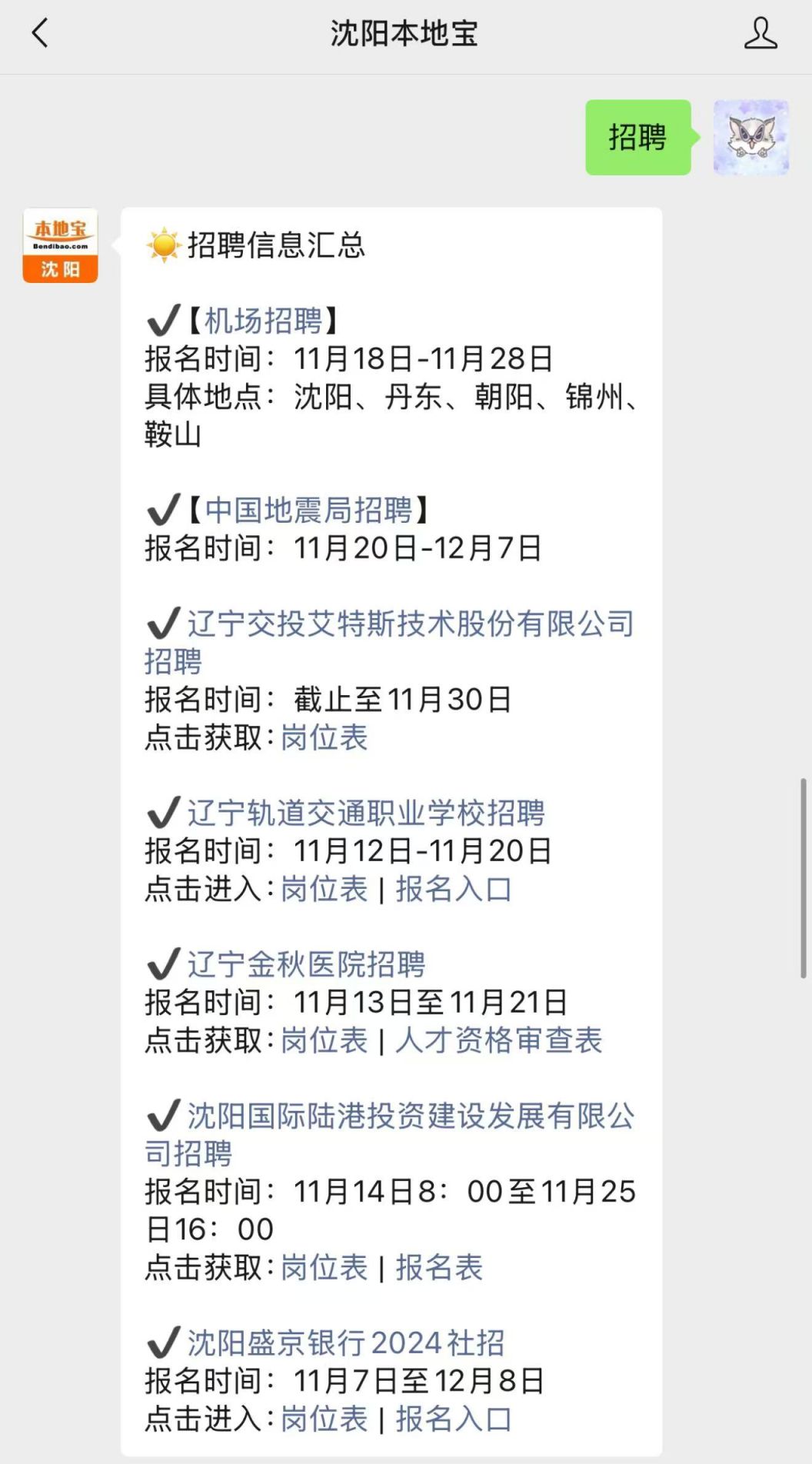This screenshot has width=812, height=1464.
Task: Open 辽宁交投艾特斯技术股份有限公司招聘 link
Action: click(390, 642)
